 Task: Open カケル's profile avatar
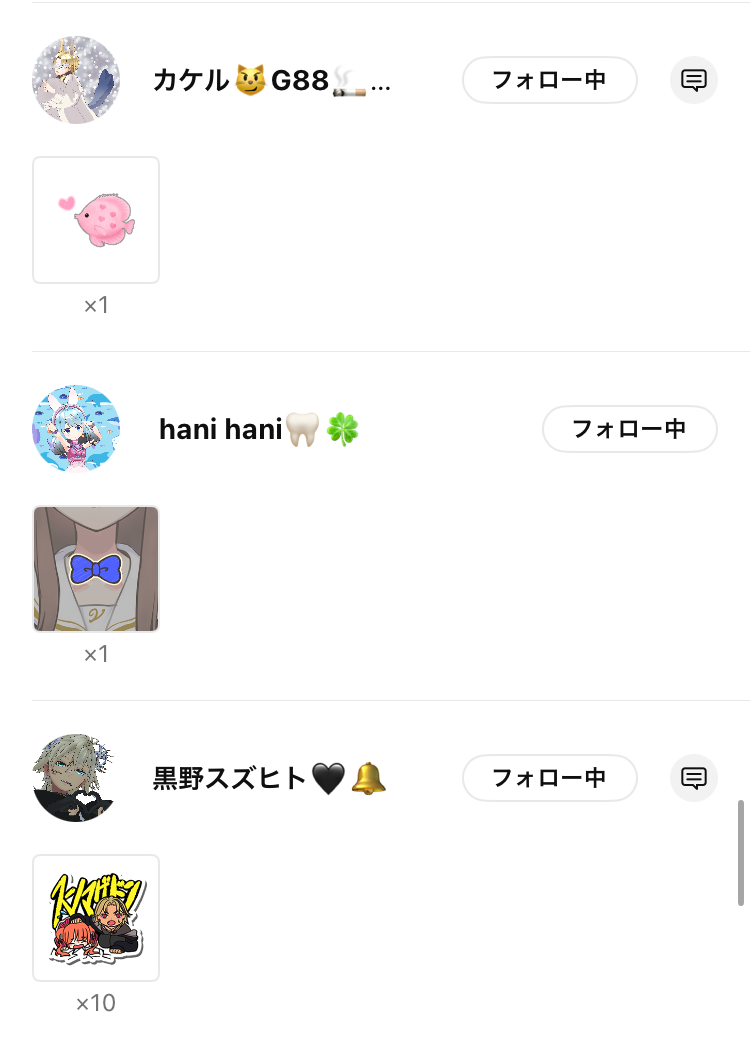[76, 80]
